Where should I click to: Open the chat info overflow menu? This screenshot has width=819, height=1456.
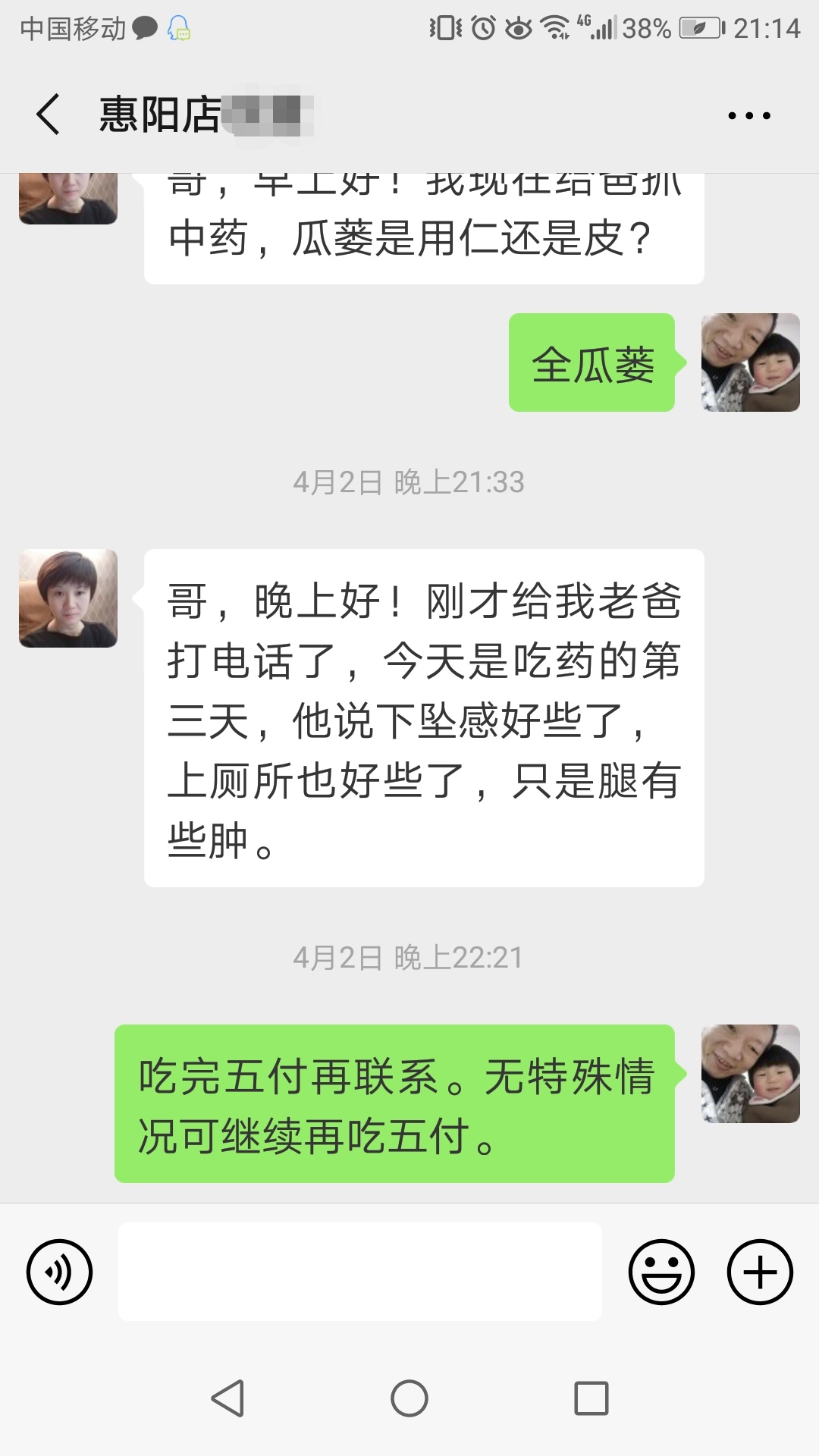coord(748,116)
